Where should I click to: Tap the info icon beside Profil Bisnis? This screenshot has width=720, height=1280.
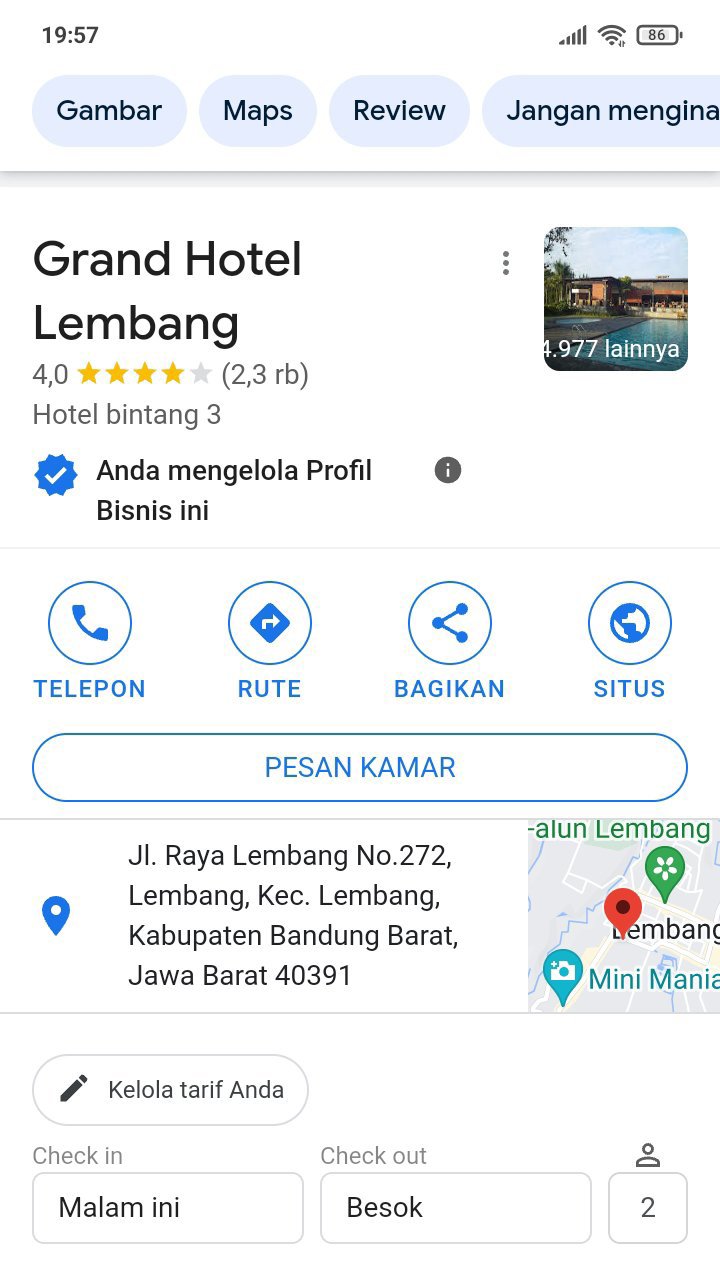pos(448,470)
